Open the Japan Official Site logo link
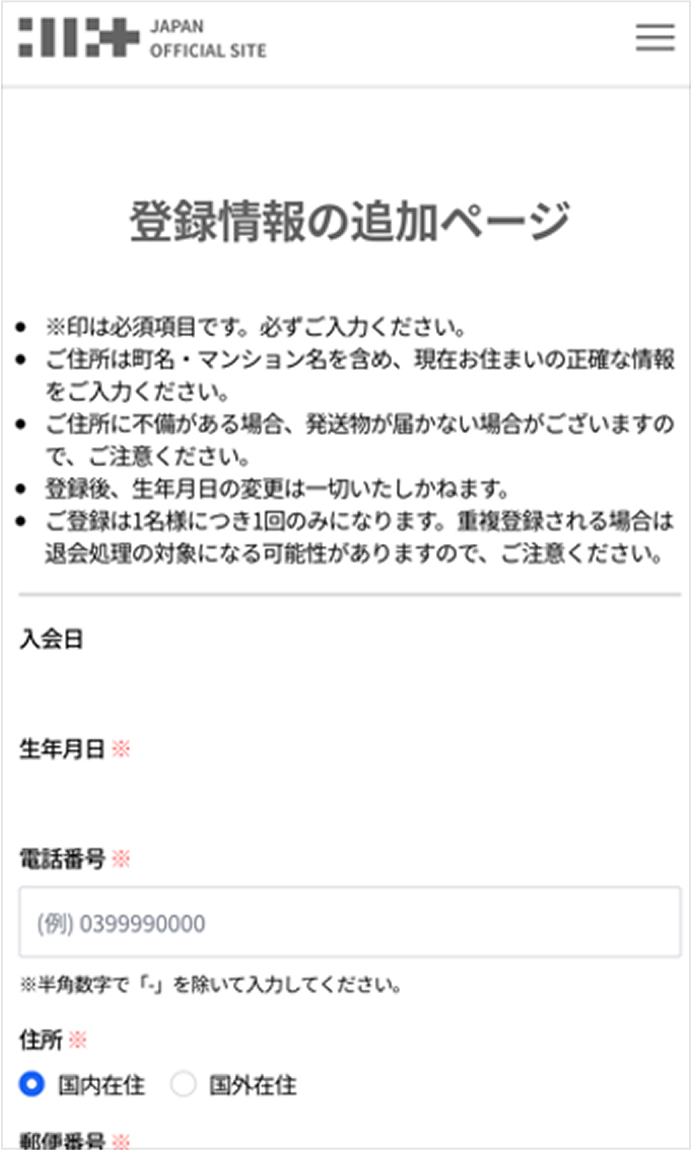Viewport: 691px width, 1150px height. [x=142, y=38]
